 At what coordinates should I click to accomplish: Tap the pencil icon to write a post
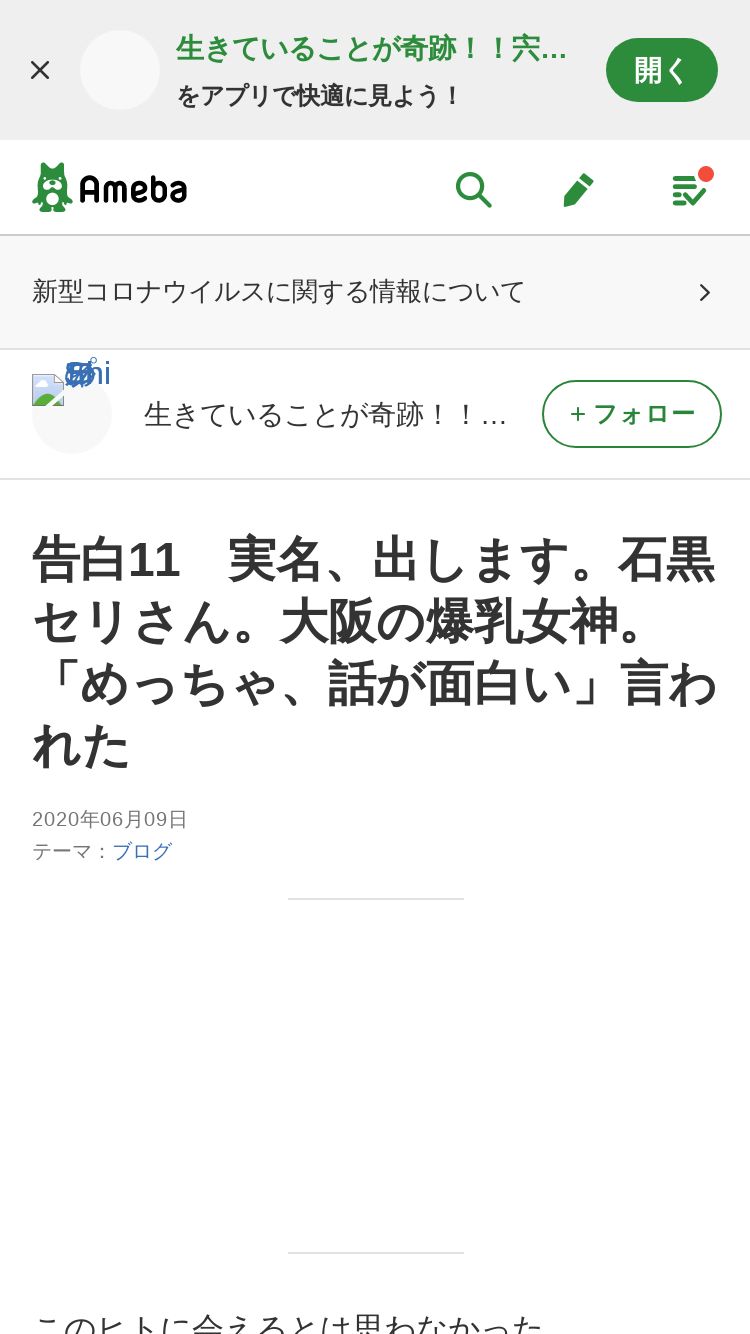pyautogui.click(x=578, y=189)
